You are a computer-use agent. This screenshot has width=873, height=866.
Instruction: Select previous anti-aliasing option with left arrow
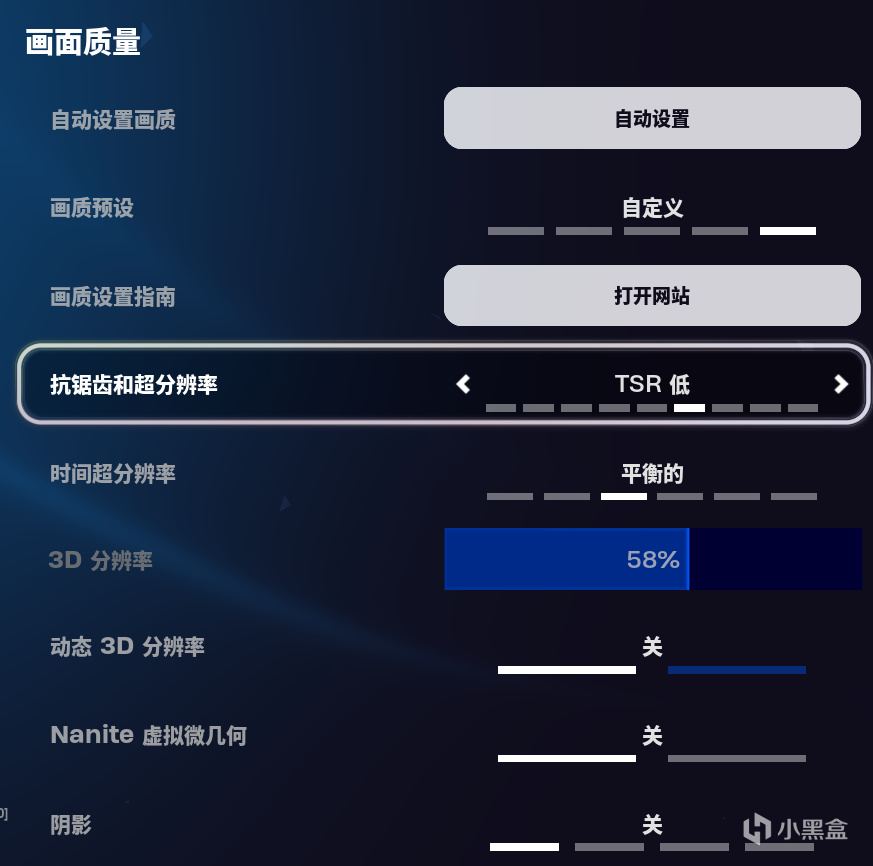tap(463, 384)
